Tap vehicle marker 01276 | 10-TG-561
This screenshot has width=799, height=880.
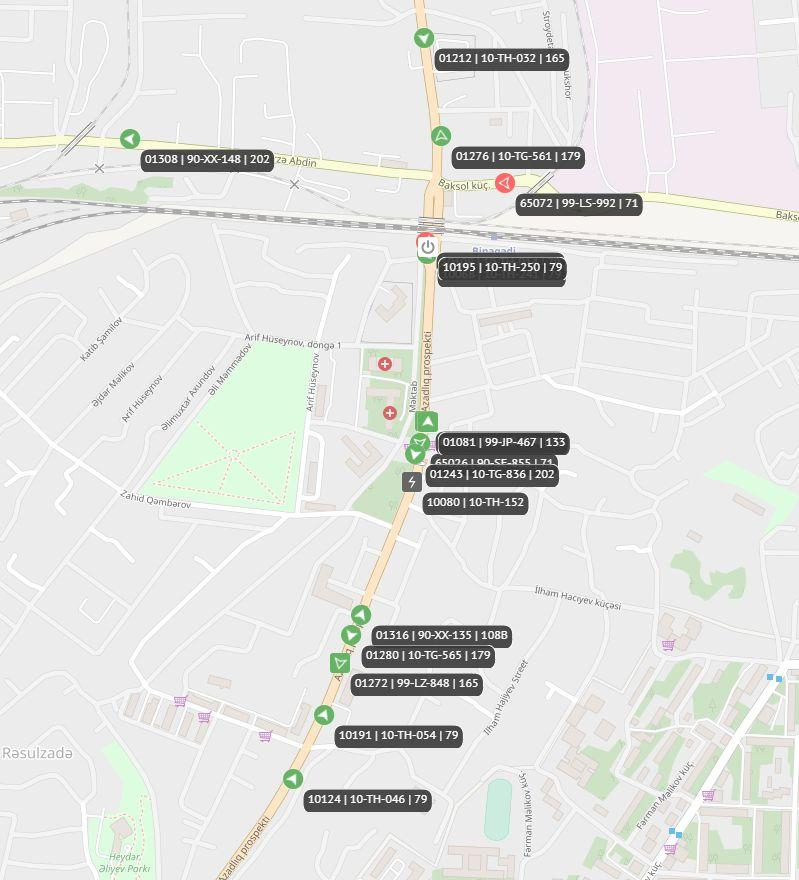441,136
